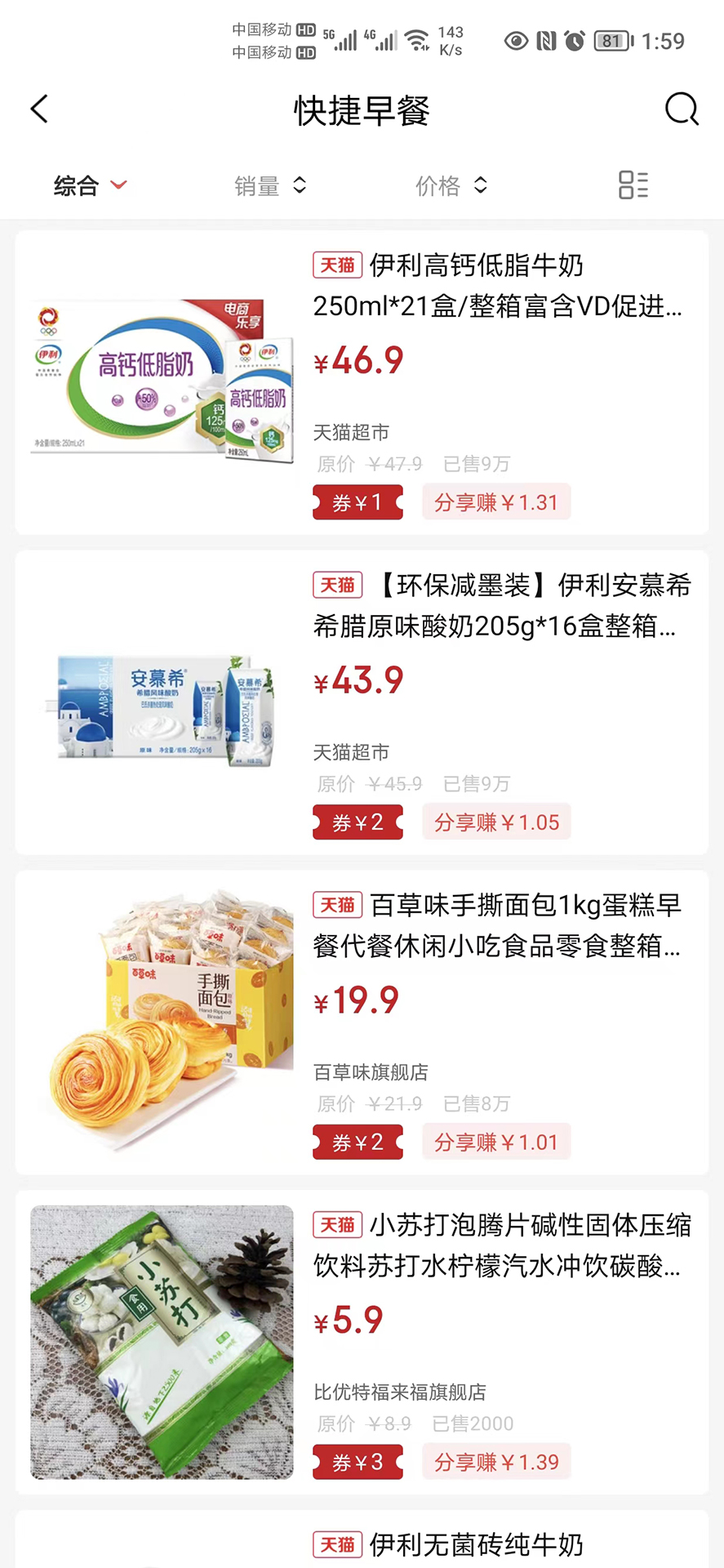Tap 分享赚¥1.31 on 伊利高钙低脂牛奶
Image resolution: width=724 pixels, height=1568 pixels.
point(496,502)
